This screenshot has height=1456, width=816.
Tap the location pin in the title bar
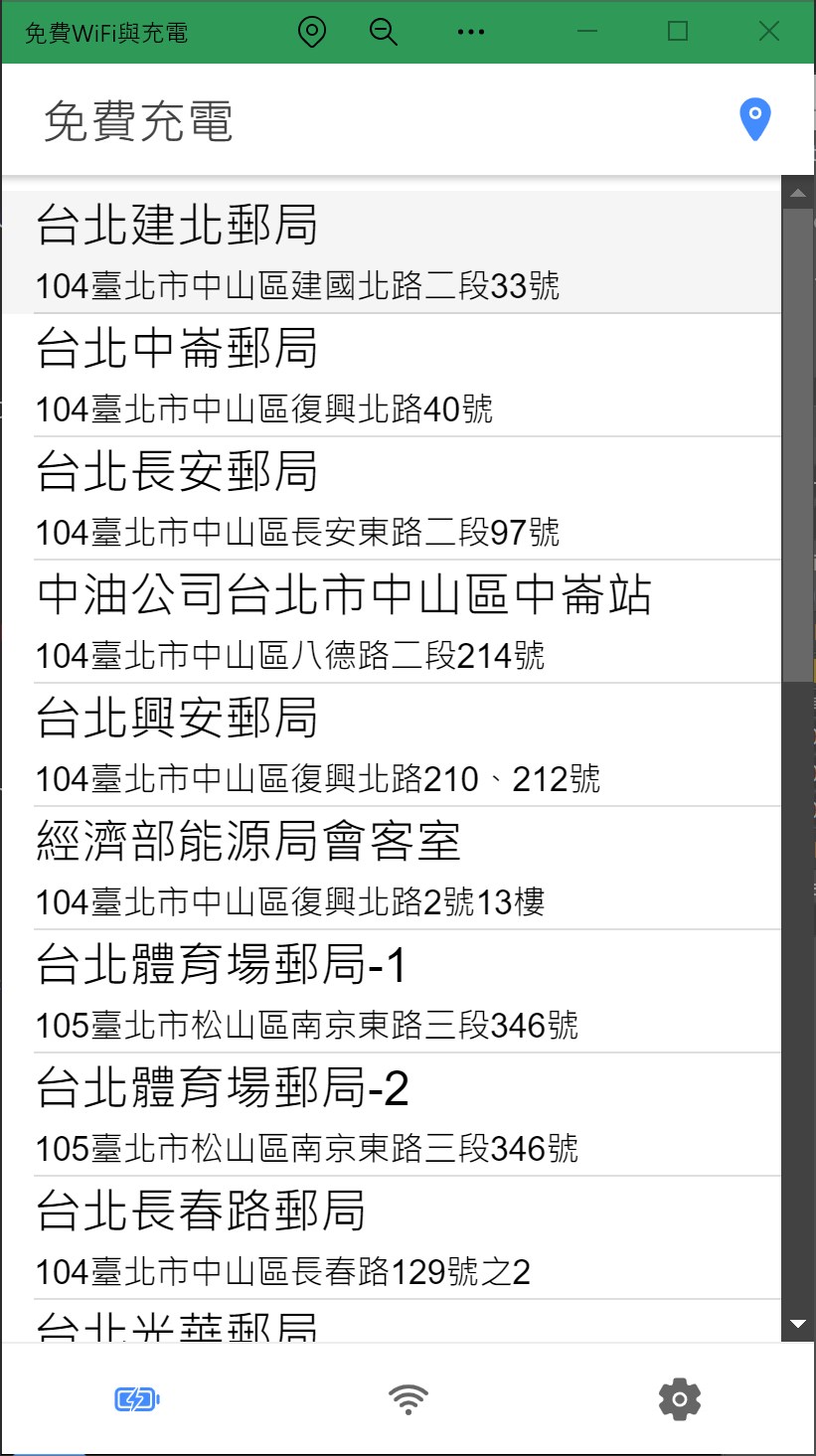pos(312,32)
